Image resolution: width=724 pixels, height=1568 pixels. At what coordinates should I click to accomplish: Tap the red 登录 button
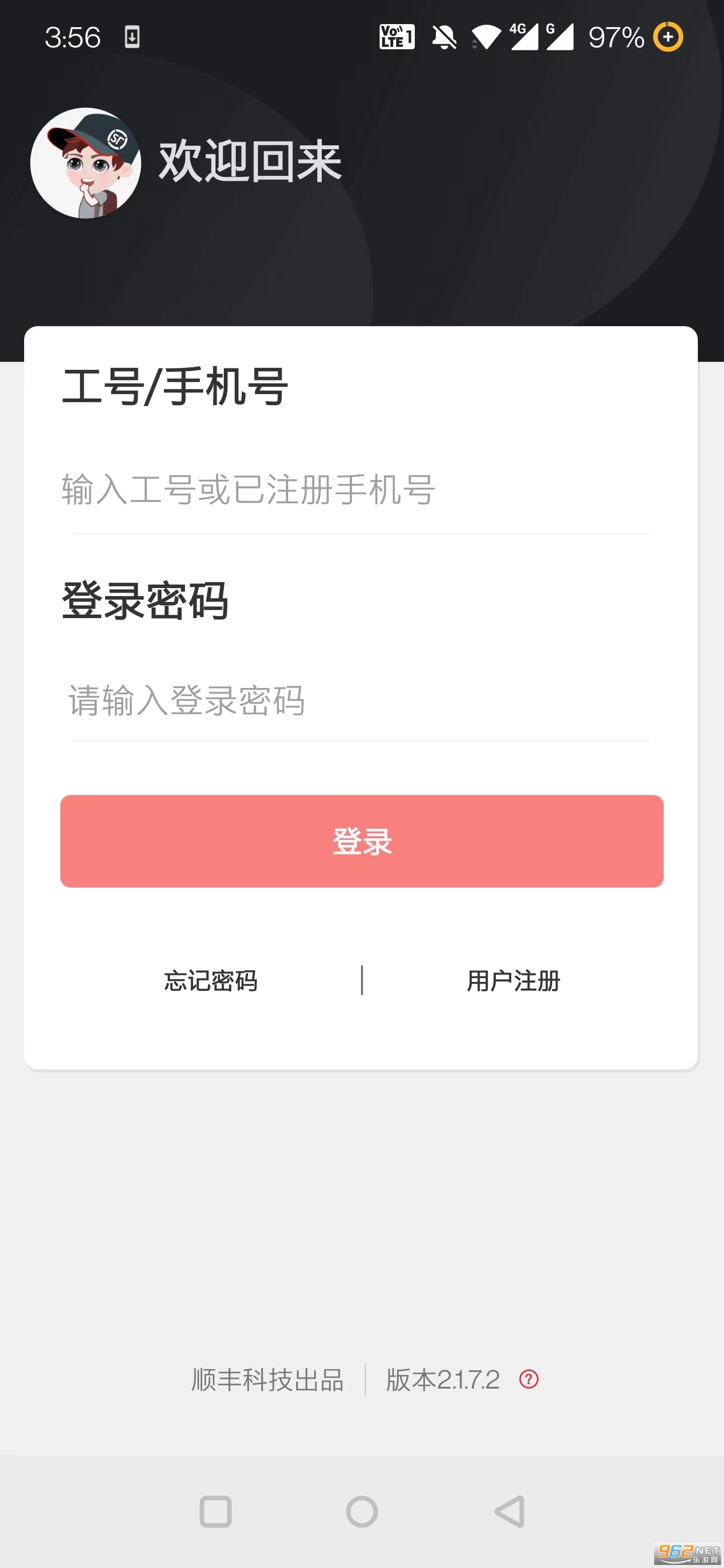point(361,841)
